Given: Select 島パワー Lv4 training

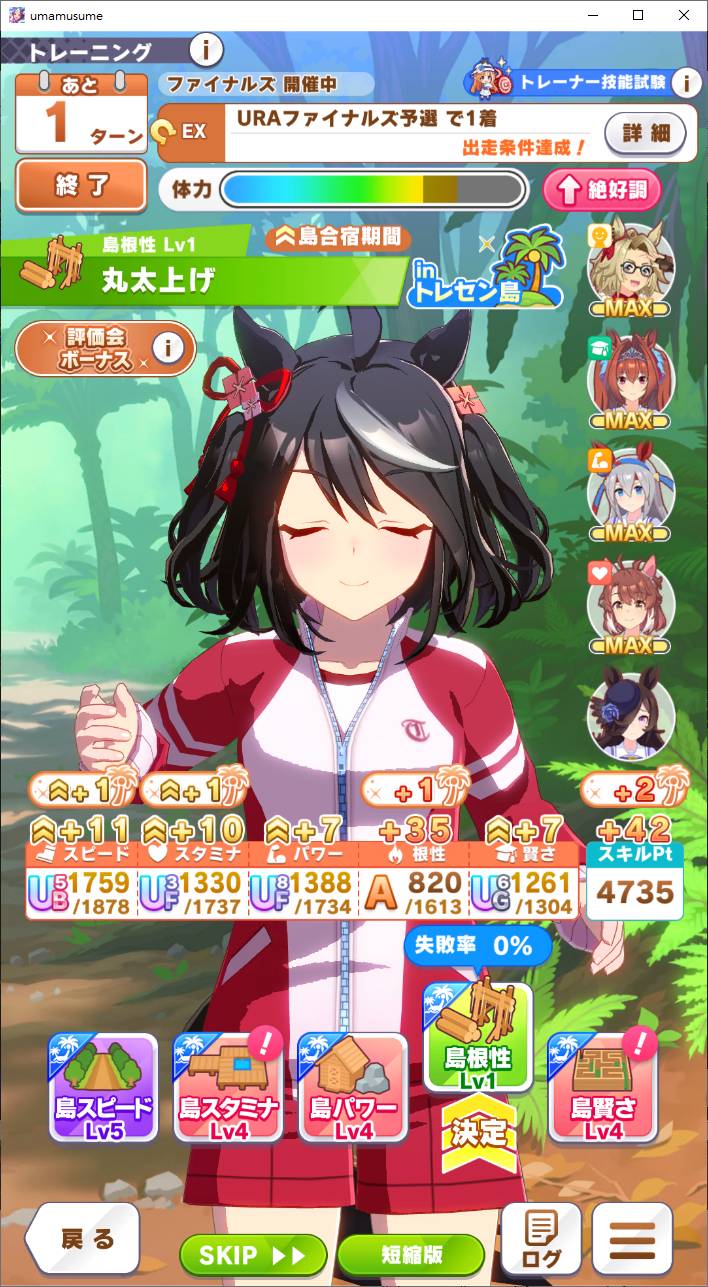Looking at the screenshot, I should click(x=353, y=1087).
